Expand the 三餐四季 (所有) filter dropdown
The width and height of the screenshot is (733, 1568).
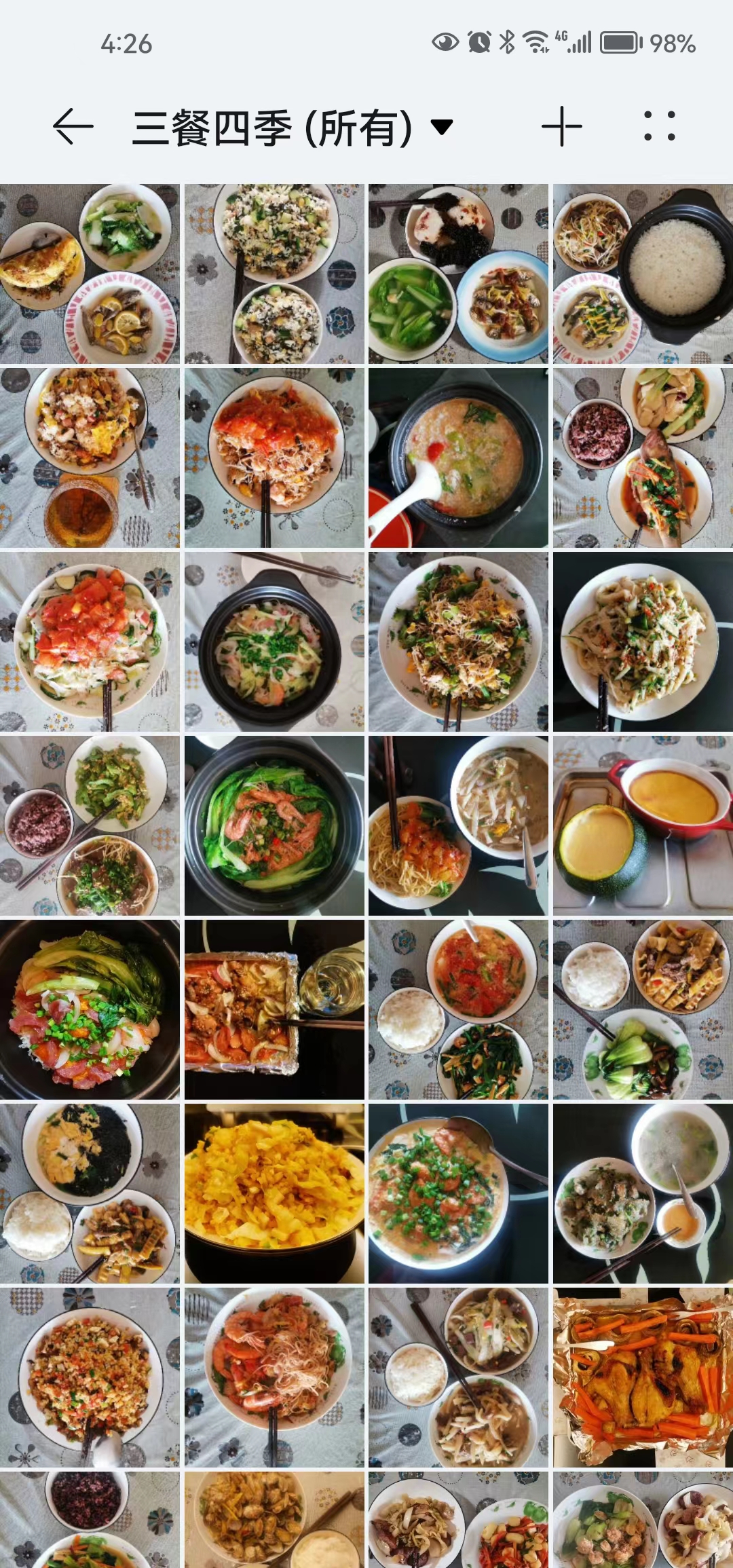[441, 127]
